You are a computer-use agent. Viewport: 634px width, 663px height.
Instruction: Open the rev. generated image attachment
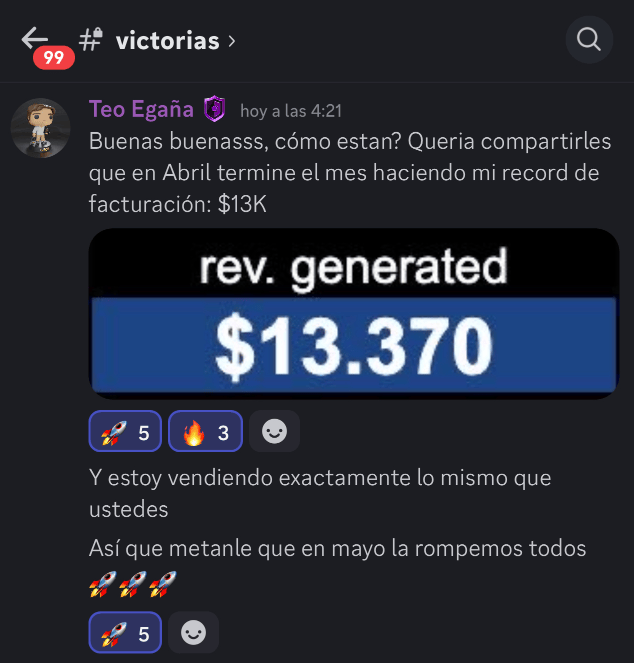(x=354, y=314)
